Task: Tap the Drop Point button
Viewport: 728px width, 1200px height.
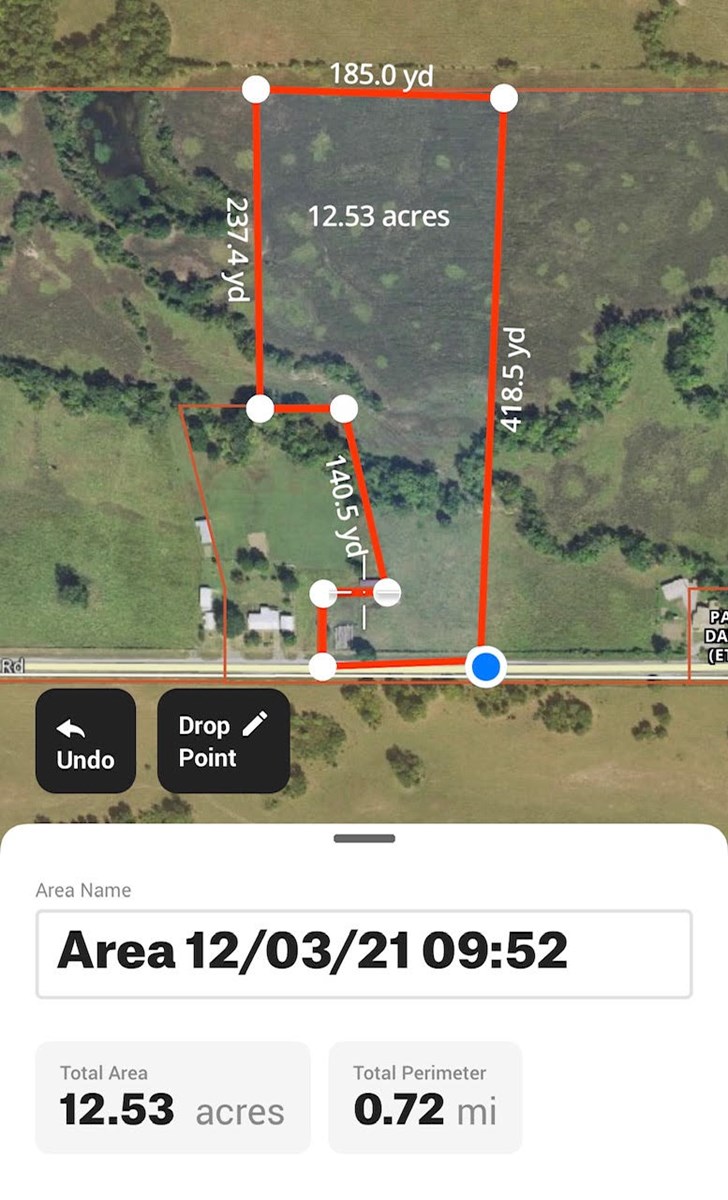Action: (223, 741)
